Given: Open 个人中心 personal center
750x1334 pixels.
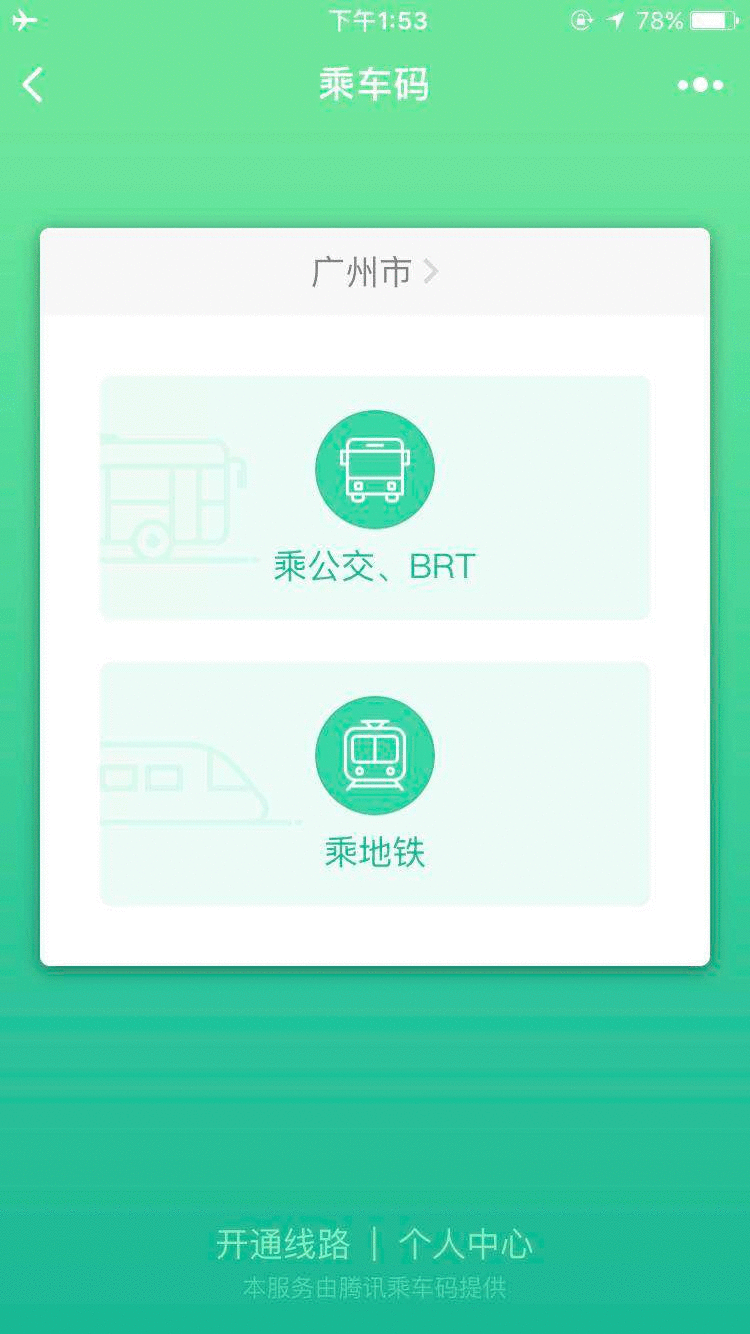Looking at the screenshot, I should [466, 1245].
